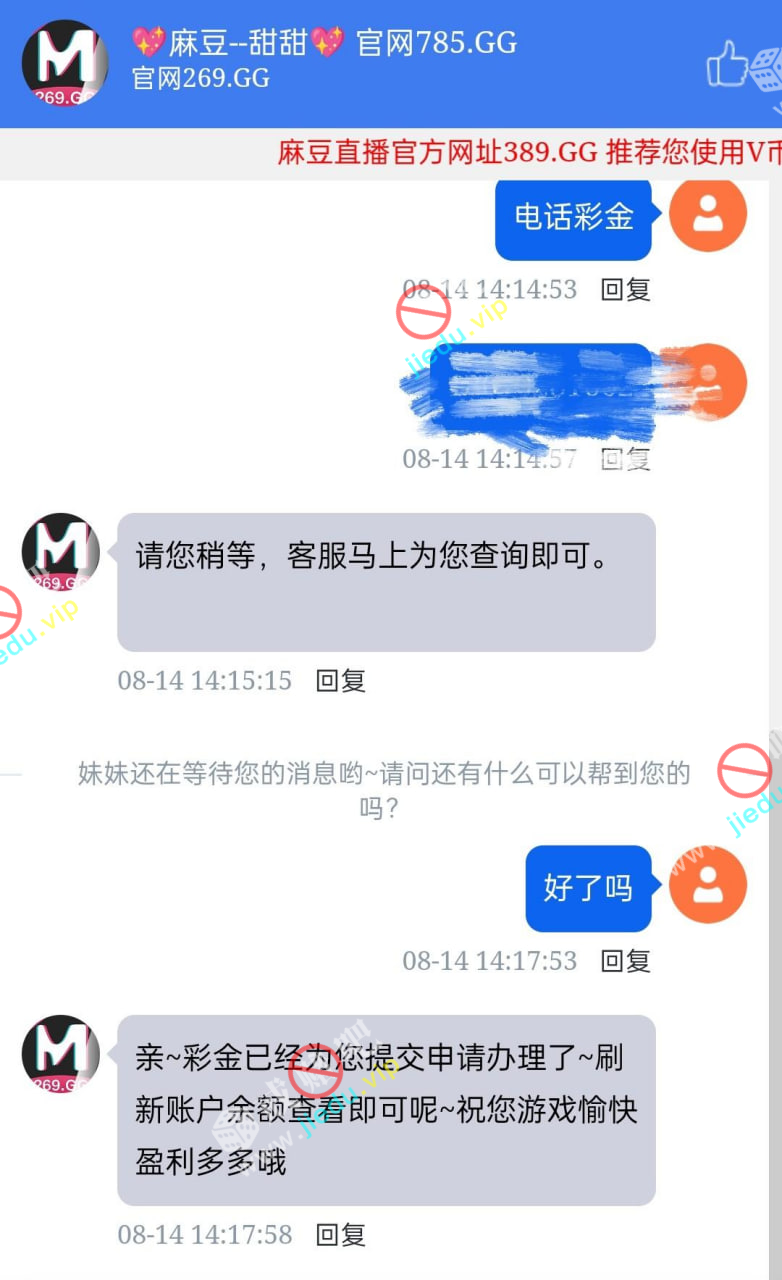Image resolution: width=782 pixels, height=1280 pixels.
Task: Tap the thumbs-up icon in the header
Action: click(727, 66)
